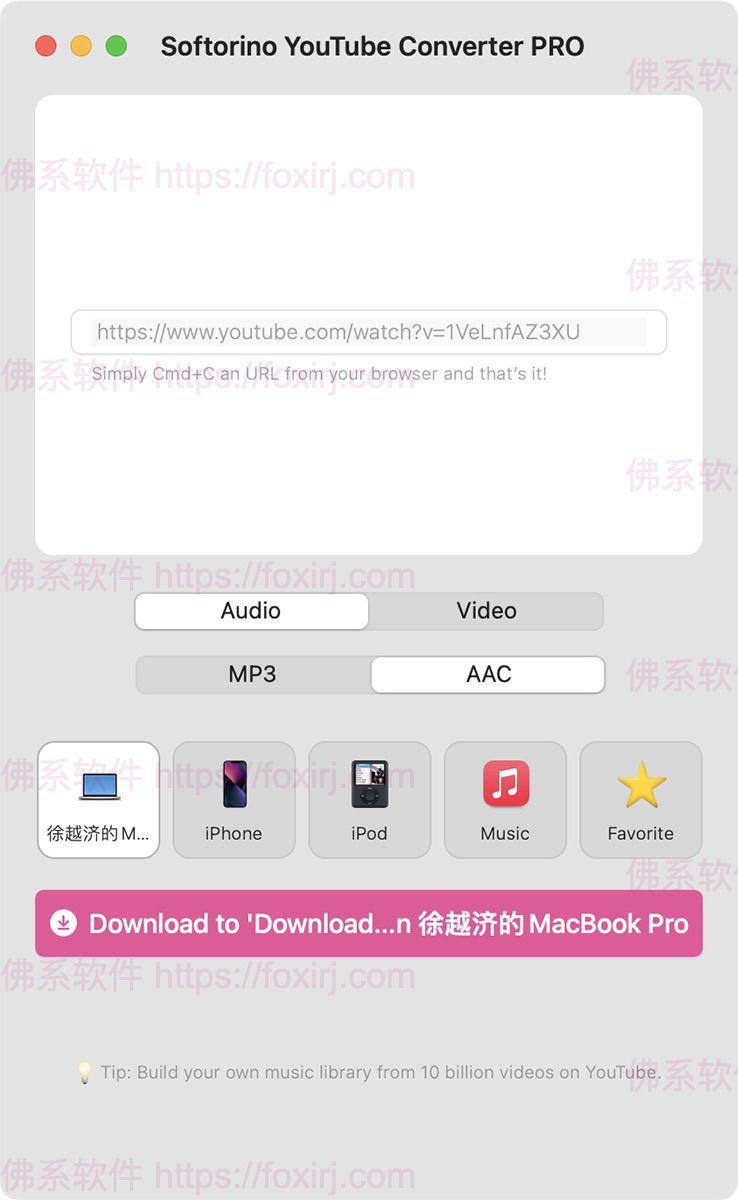Select the iPhone device icon
Image resolution: width=738 pixels, height=1200 pixels.
tap(233, 800)
